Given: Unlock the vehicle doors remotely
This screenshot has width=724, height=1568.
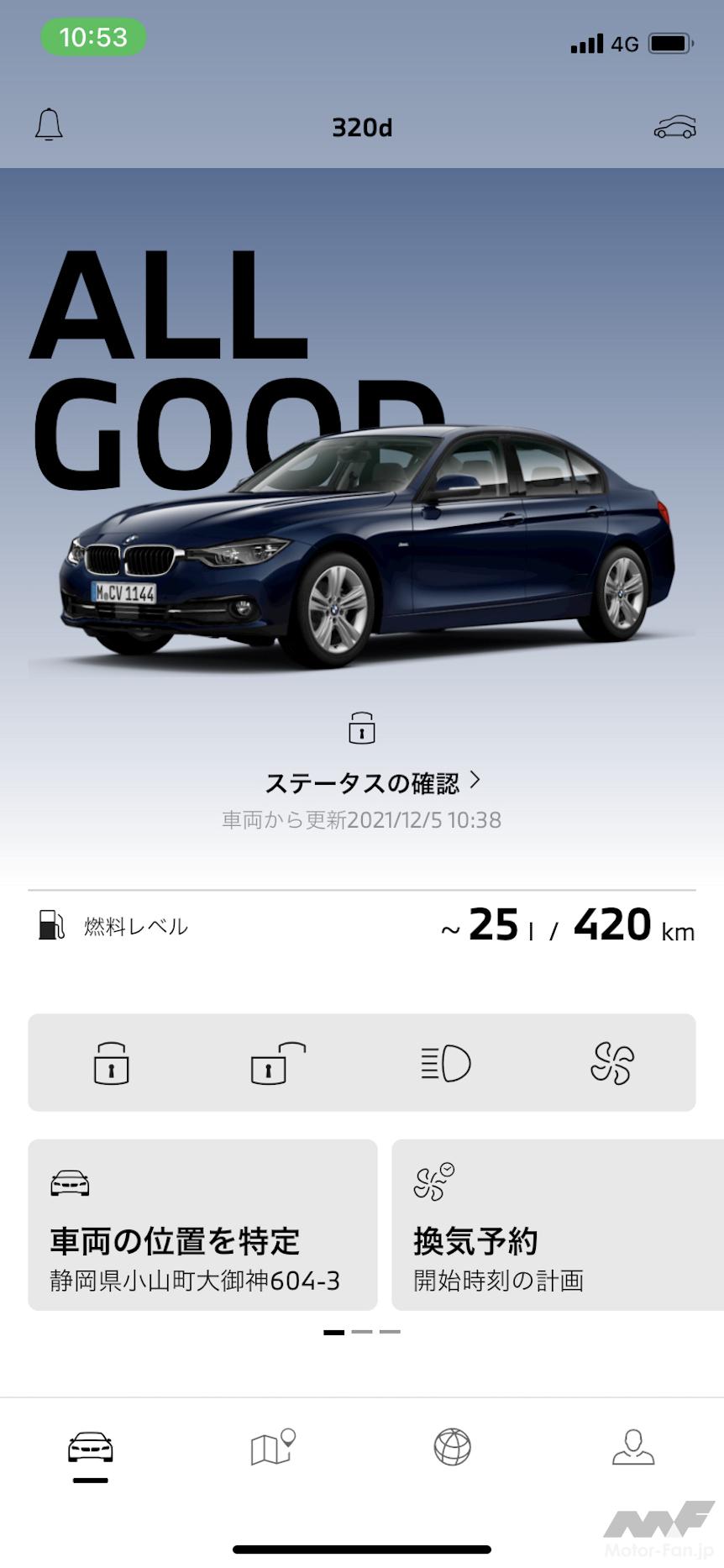Looking at the screenshot, I should tap(277, 1063).
